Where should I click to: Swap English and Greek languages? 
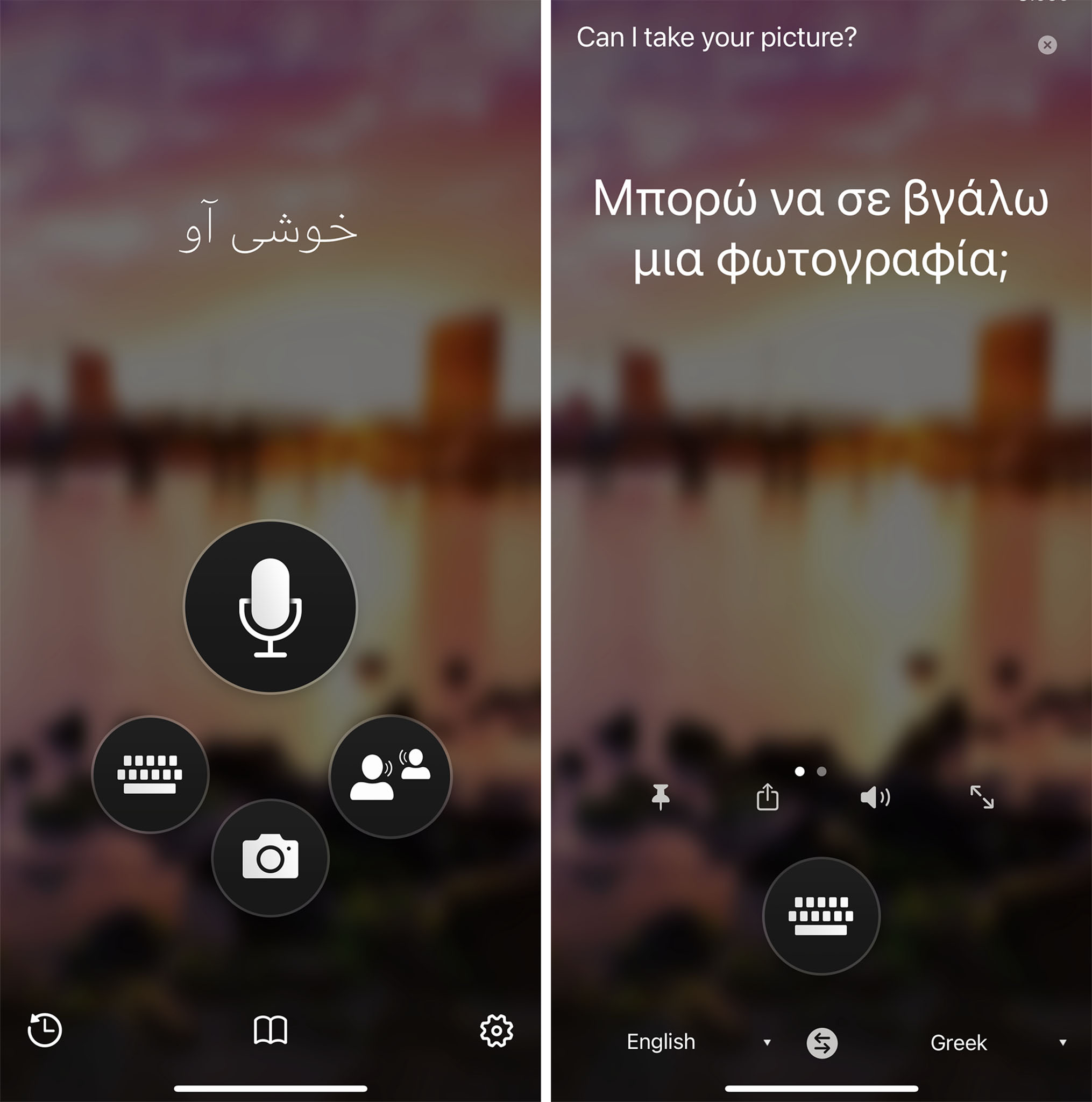pyautogui.click(x=822, y=1043)
